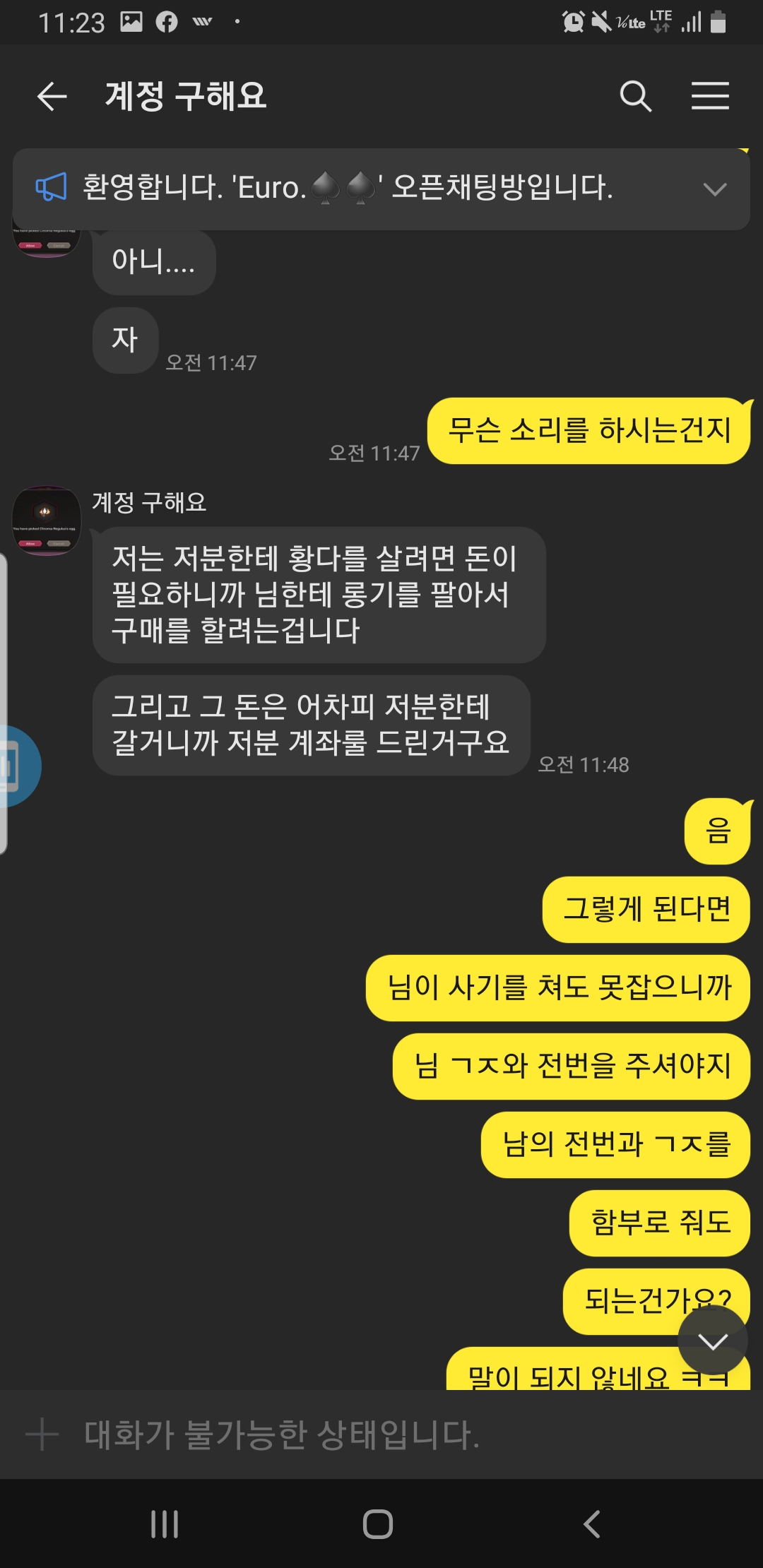Open the chat room hamburger menu
This screenshot has height=1568, width=763.
(709, 96)
